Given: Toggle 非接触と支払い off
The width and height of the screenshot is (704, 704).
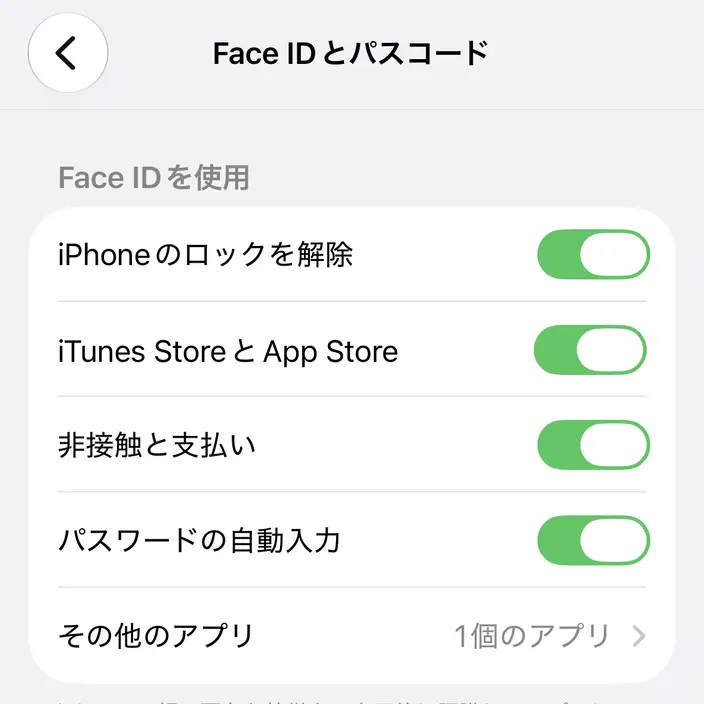Looking at the screenshot, I should pos(594,445).
